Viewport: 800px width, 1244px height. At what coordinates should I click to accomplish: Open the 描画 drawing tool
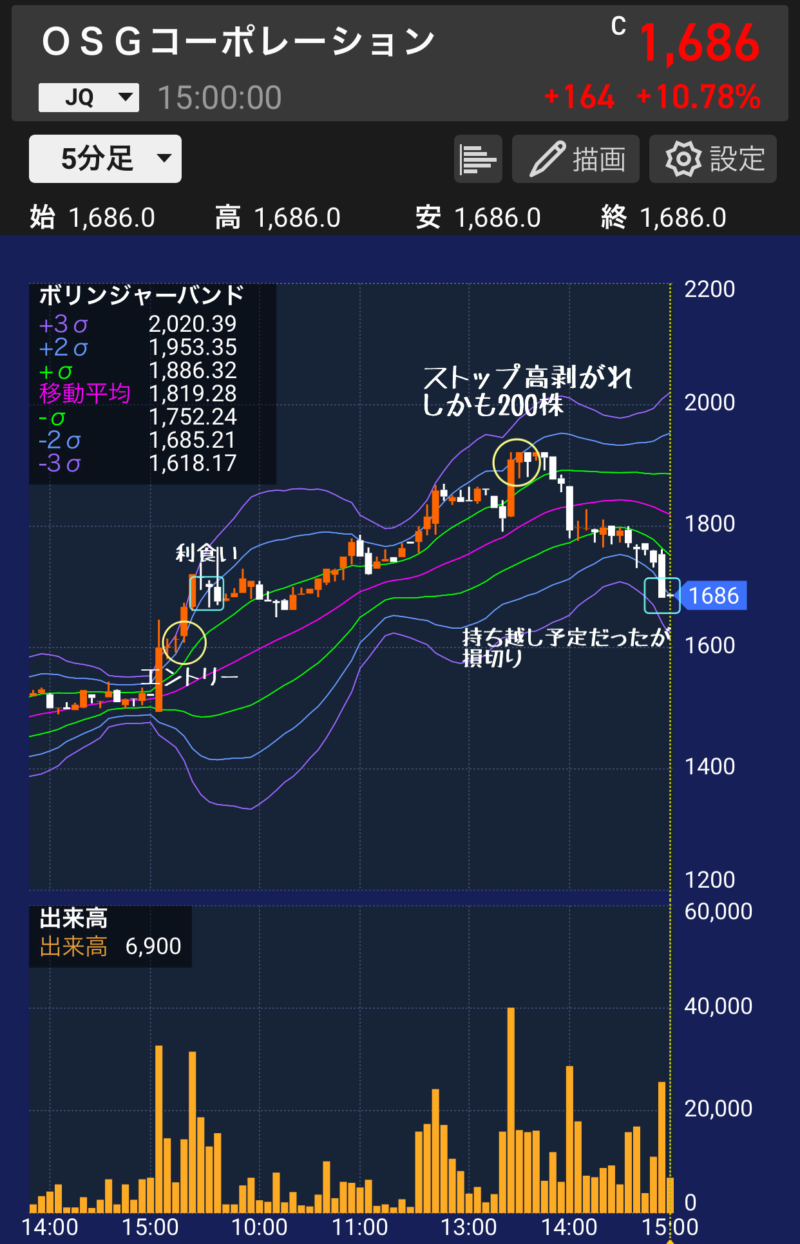coord(575,159)
